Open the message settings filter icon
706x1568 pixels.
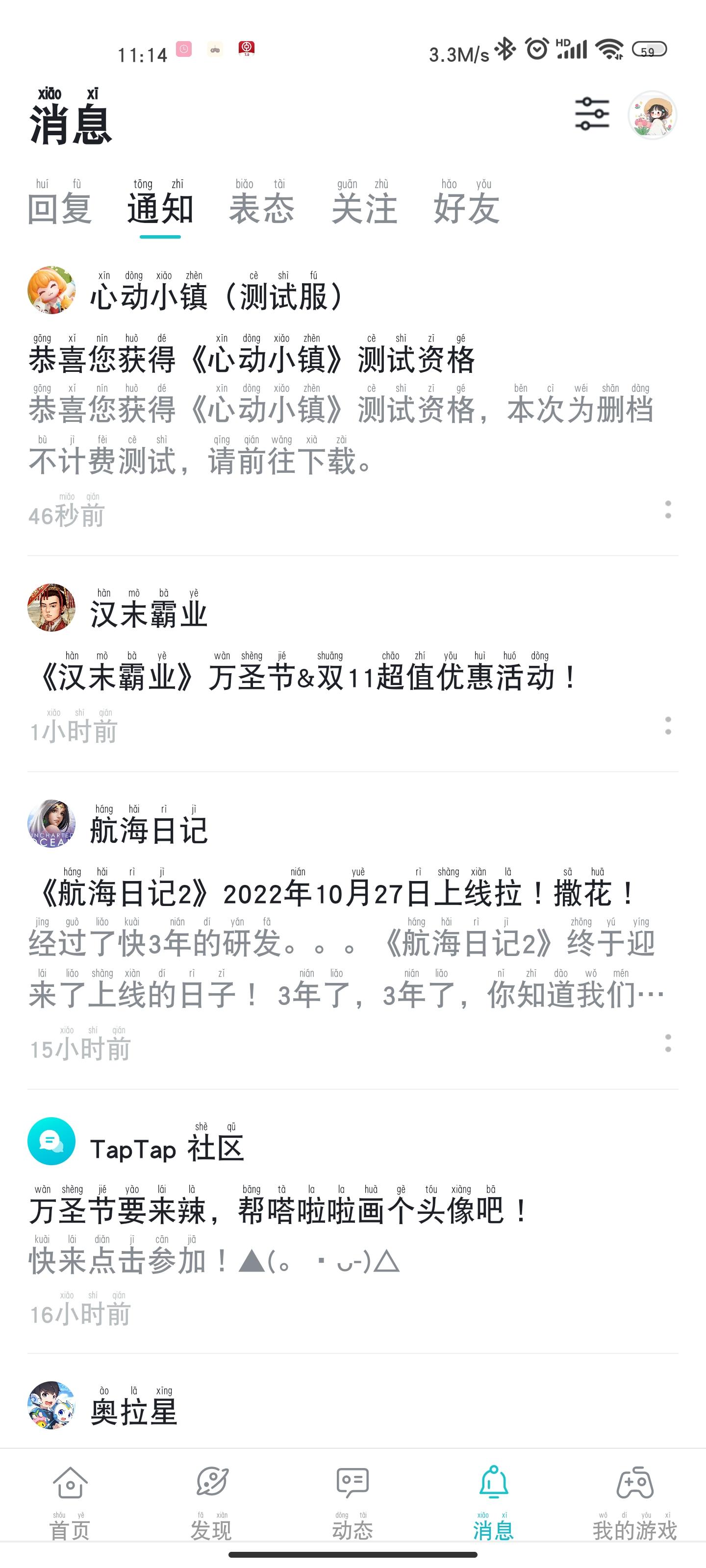pyautogui.click(x=591, y=114)
